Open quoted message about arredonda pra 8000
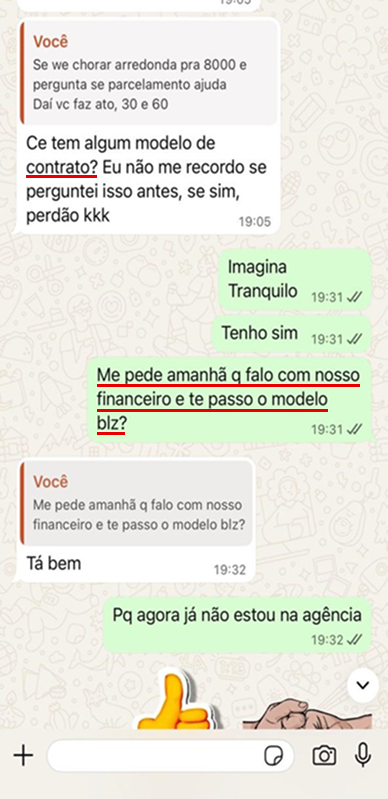 148,73
